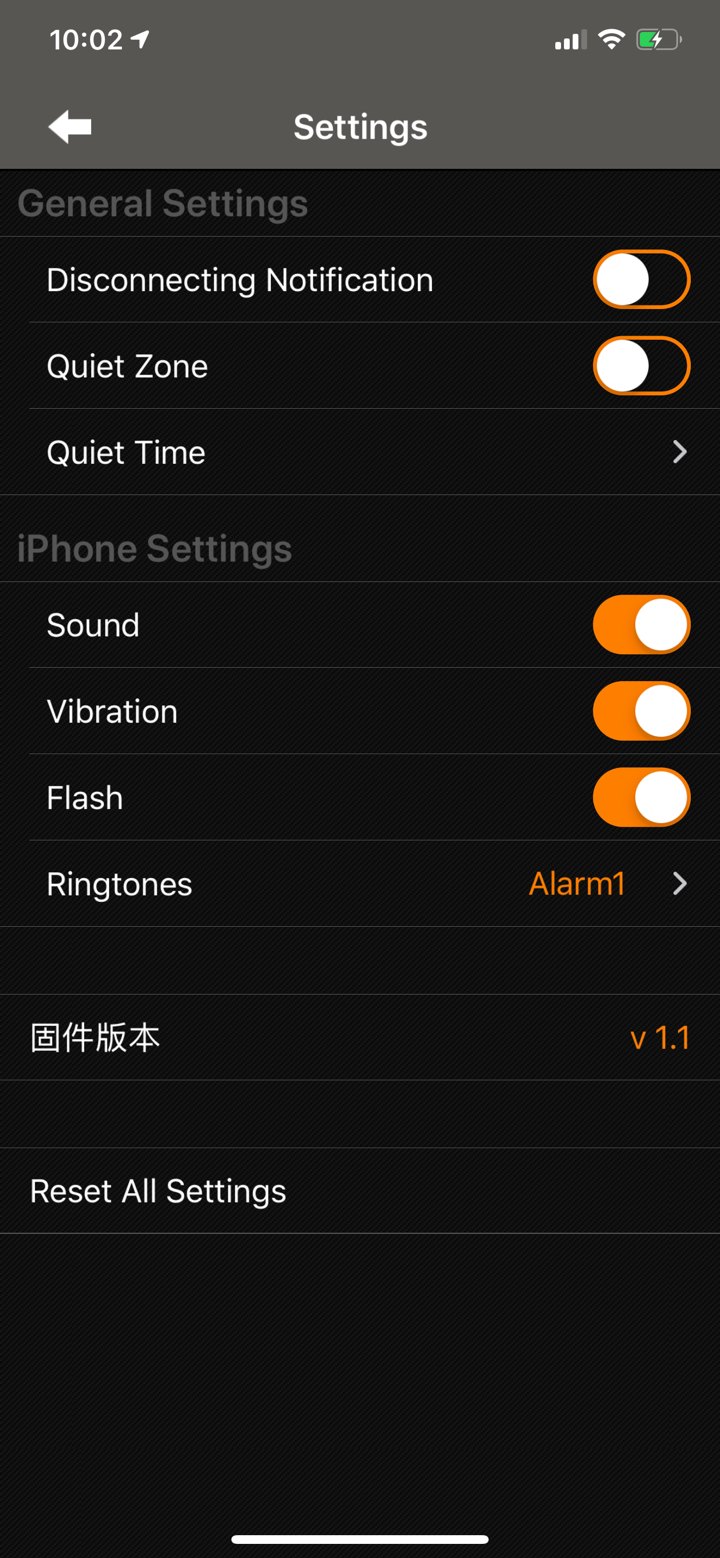Viewport: 720px width, 1558px height.
Task: Tap the Settings title in the header
Action: tap(360, 127)
